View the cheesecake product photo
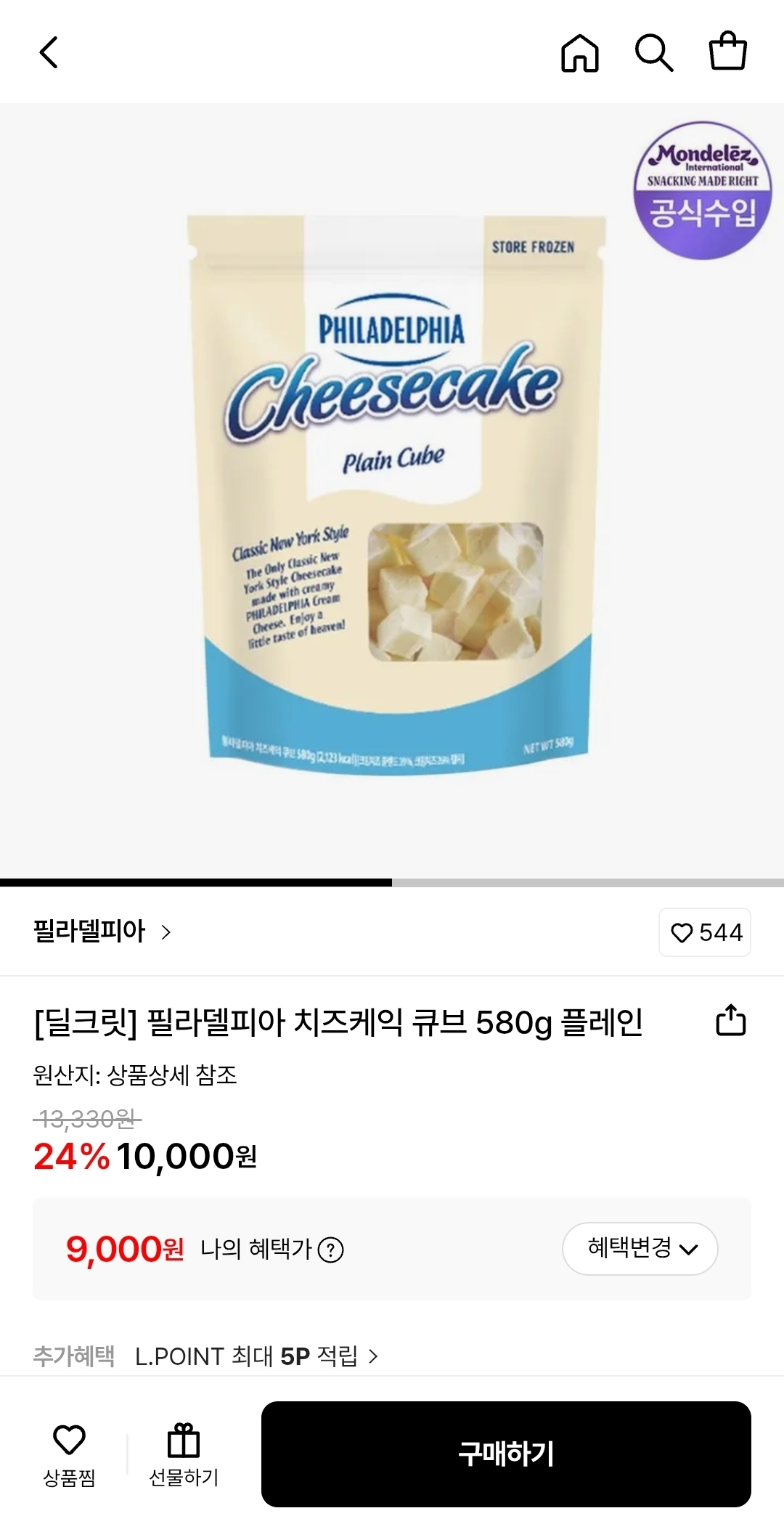 392,486
